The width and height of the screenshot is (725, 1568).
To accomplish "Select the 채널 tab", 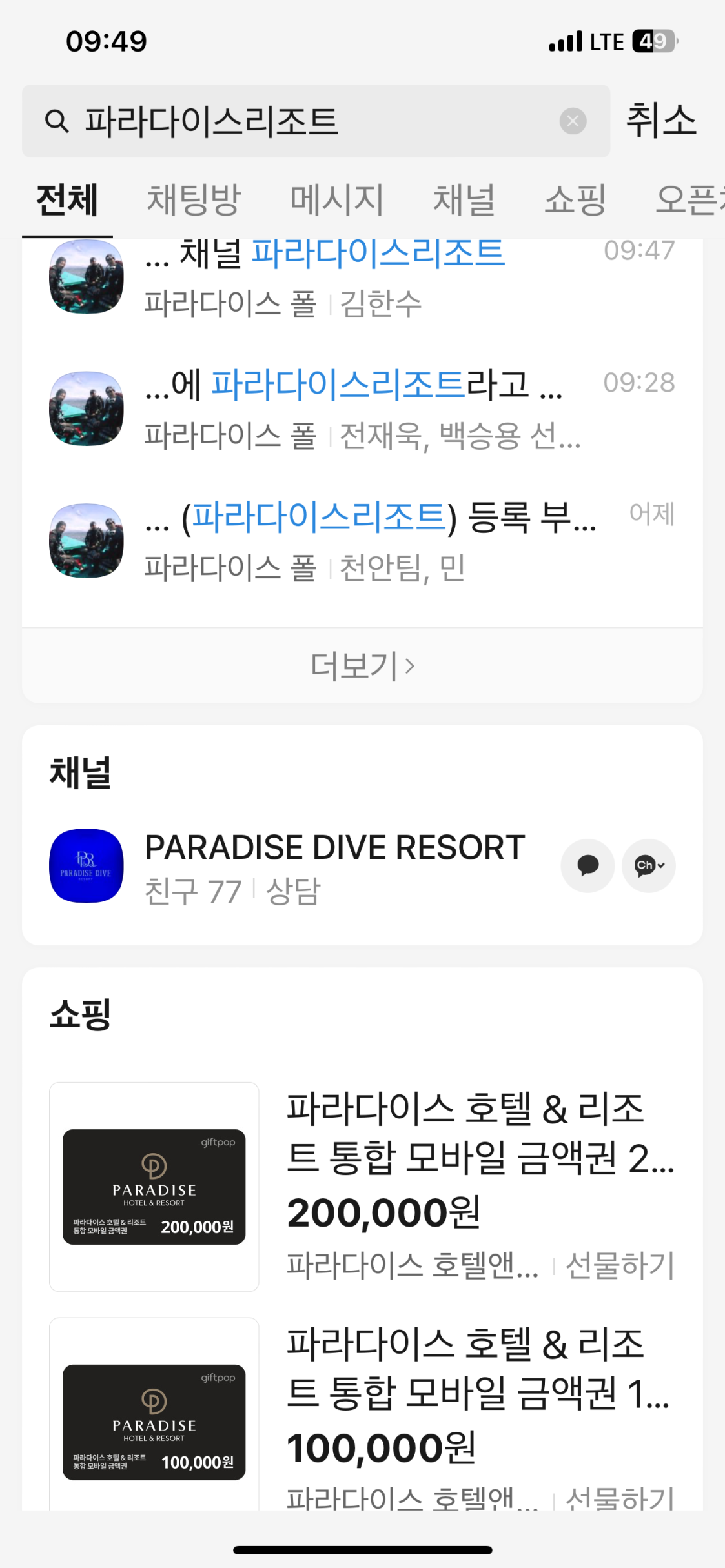I will tap(464, 199).
